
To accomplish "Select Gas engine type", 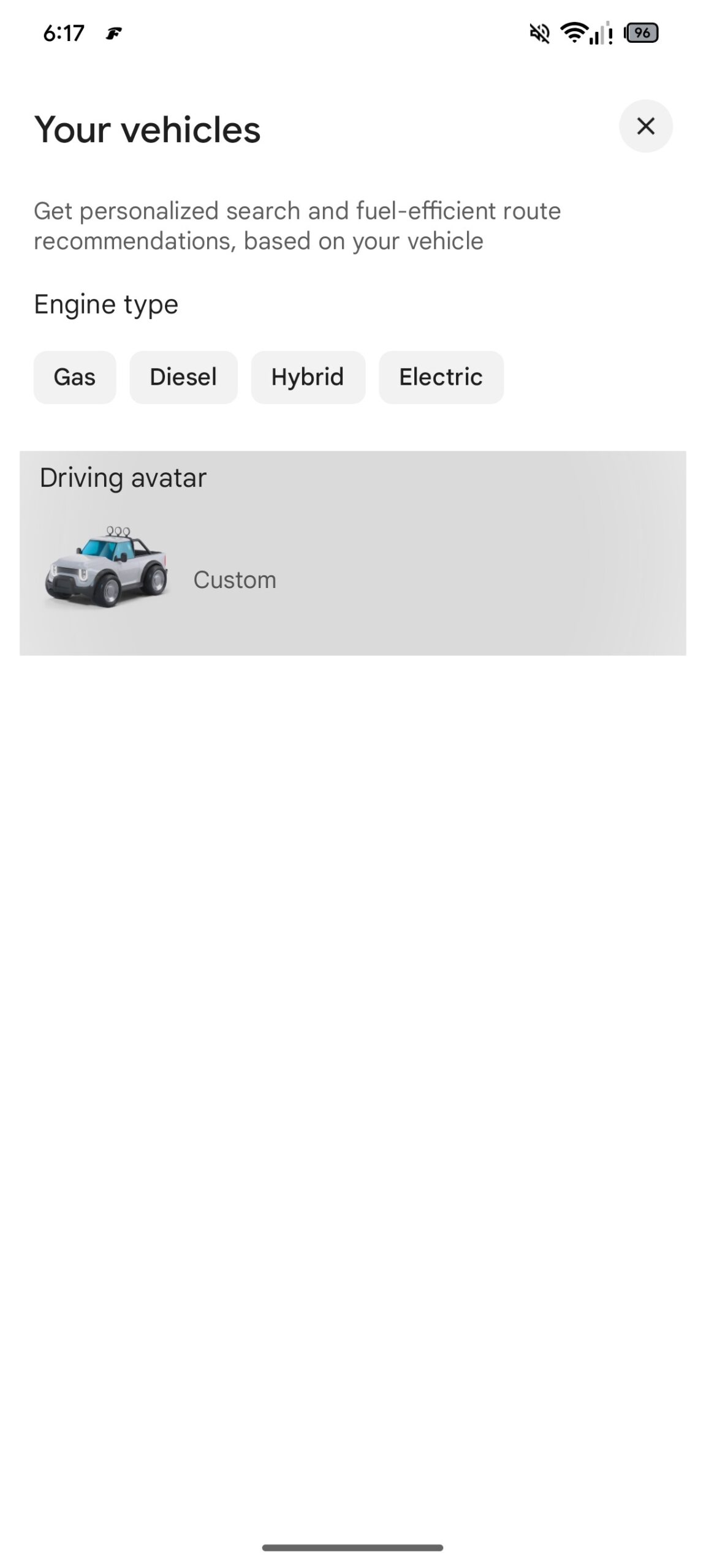I will pos(75,377).
